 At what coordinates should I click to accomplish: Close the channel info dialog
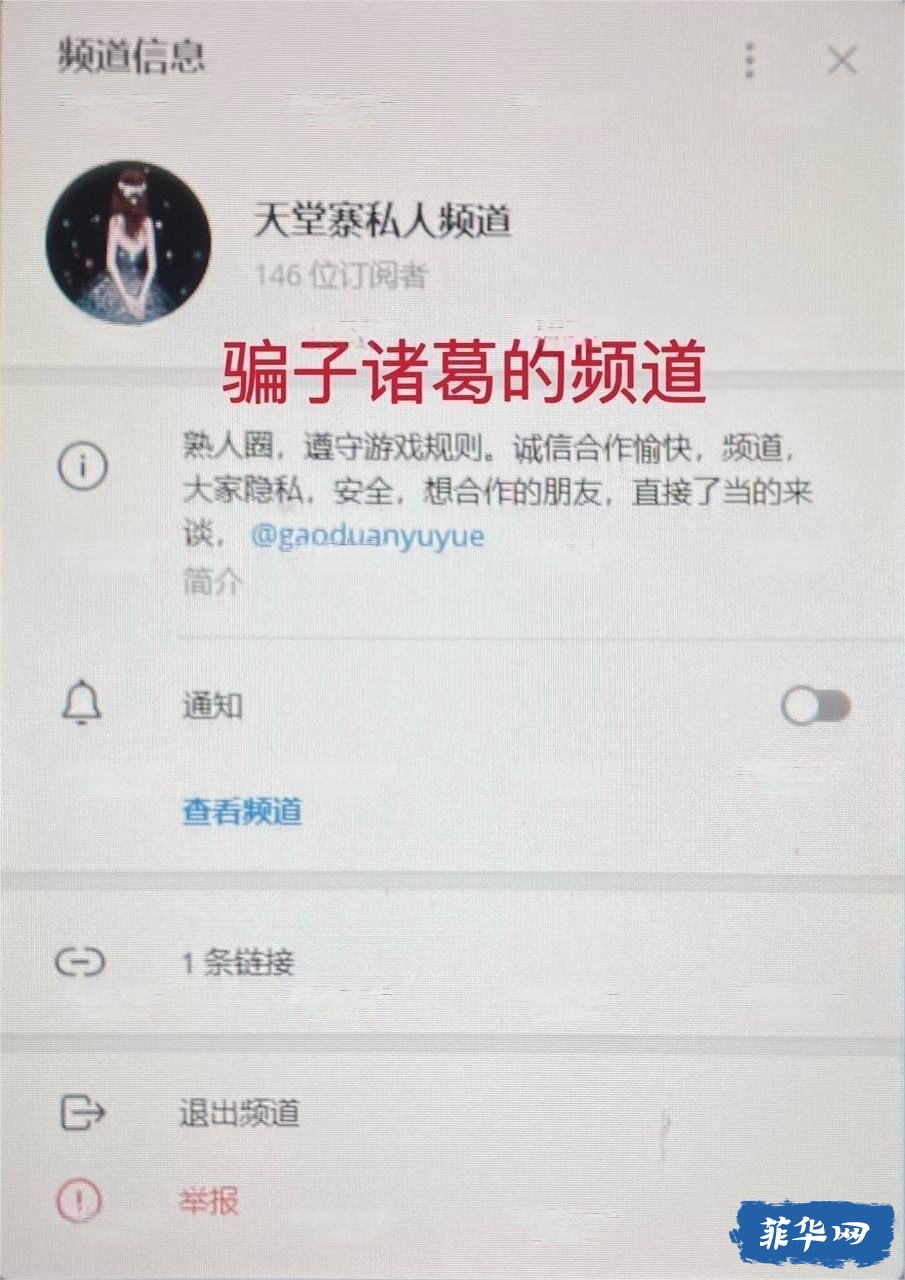coord(842,61)
